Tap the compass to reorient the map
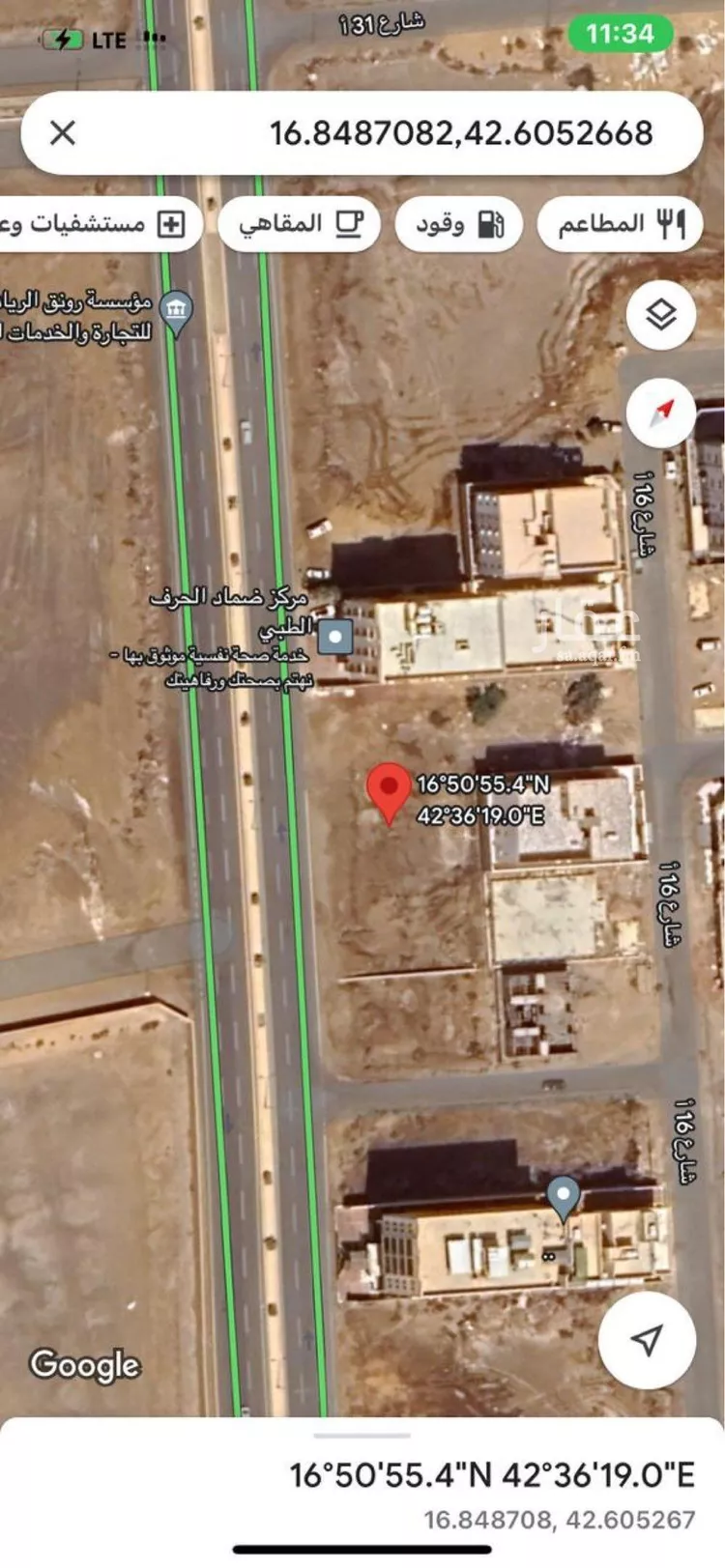The height and width of the screenshot is (1568, 725). tap(661, 413)
